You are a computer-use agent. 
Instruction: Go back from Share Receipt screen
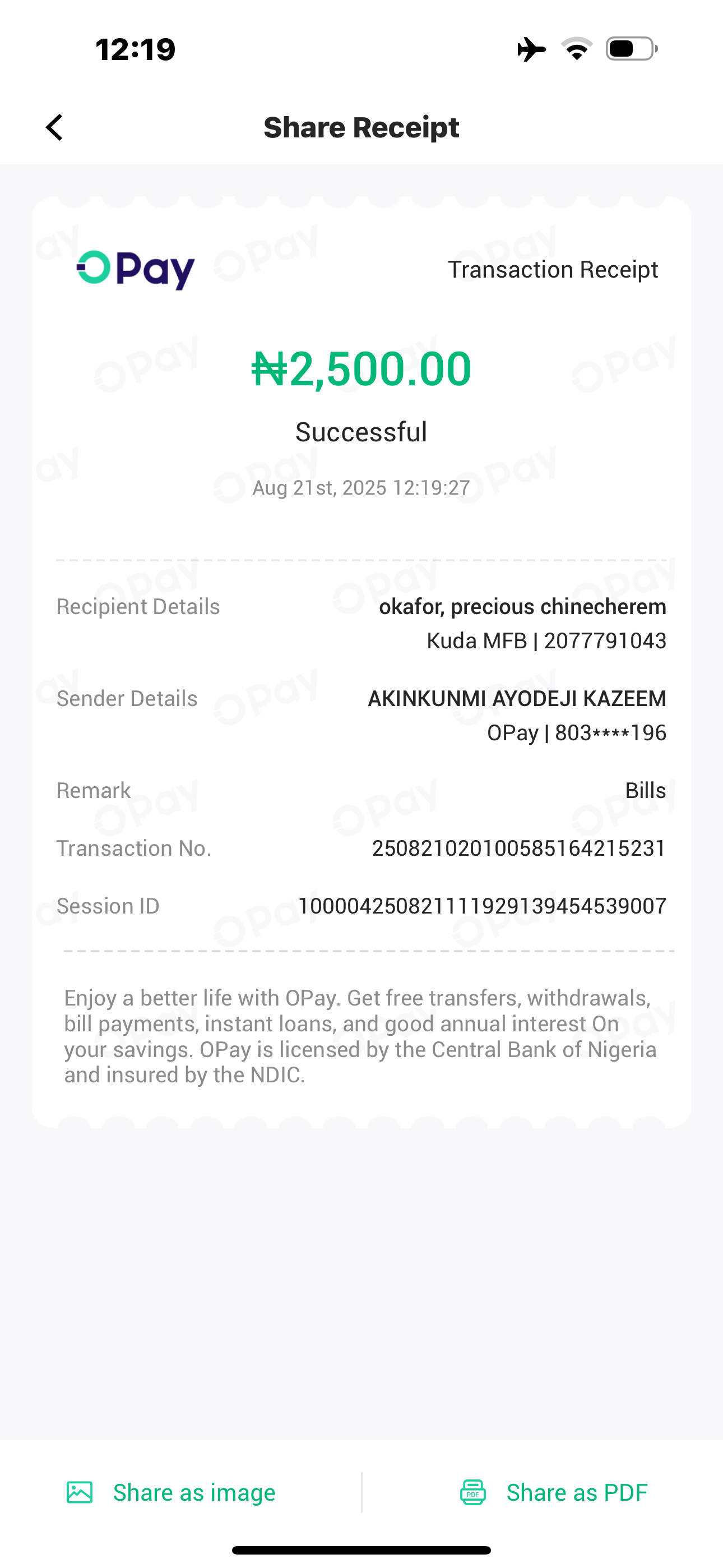[x=55, y=128]
